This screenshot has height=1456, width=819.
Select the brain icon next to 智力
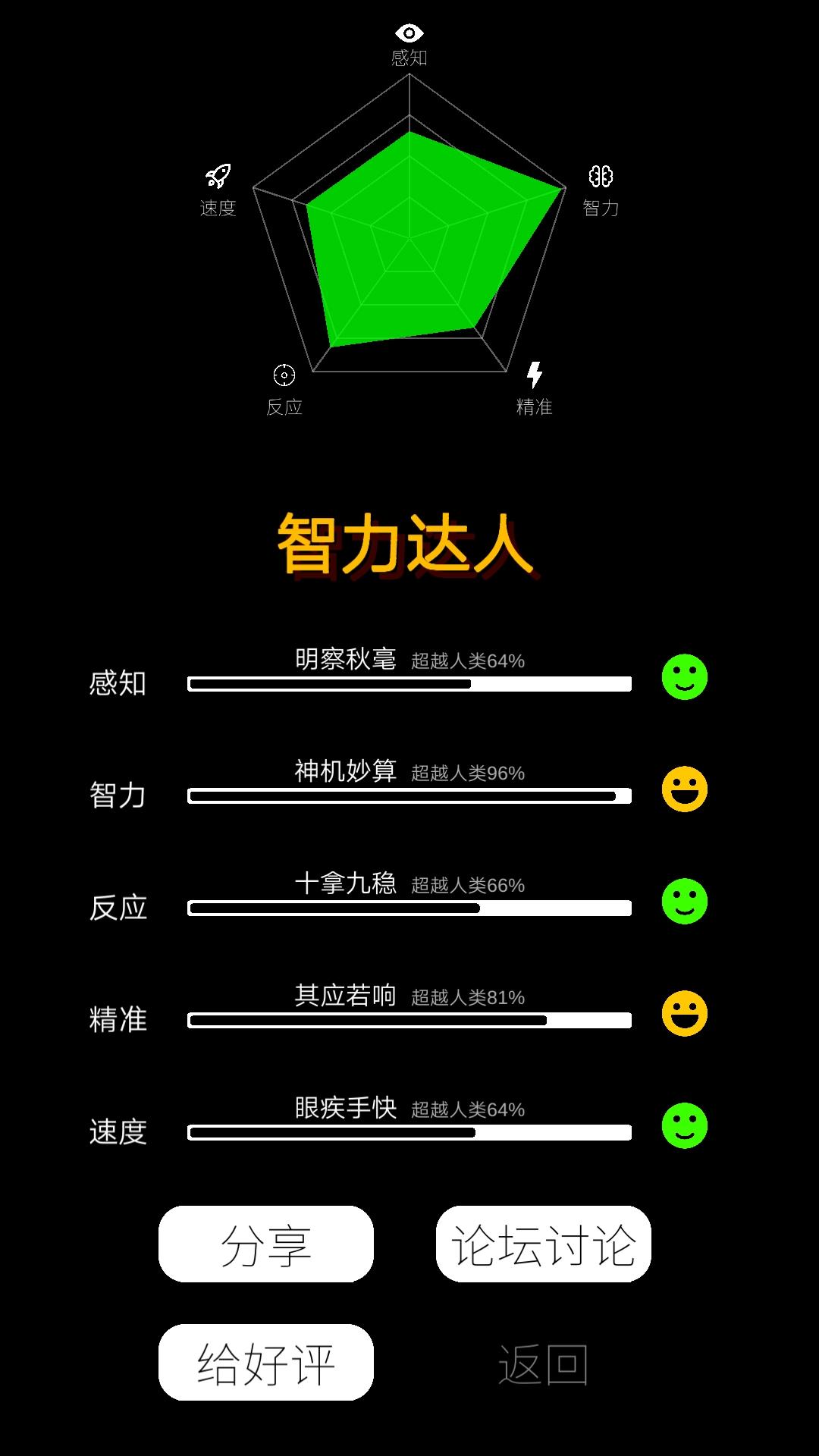click(601, 176)
